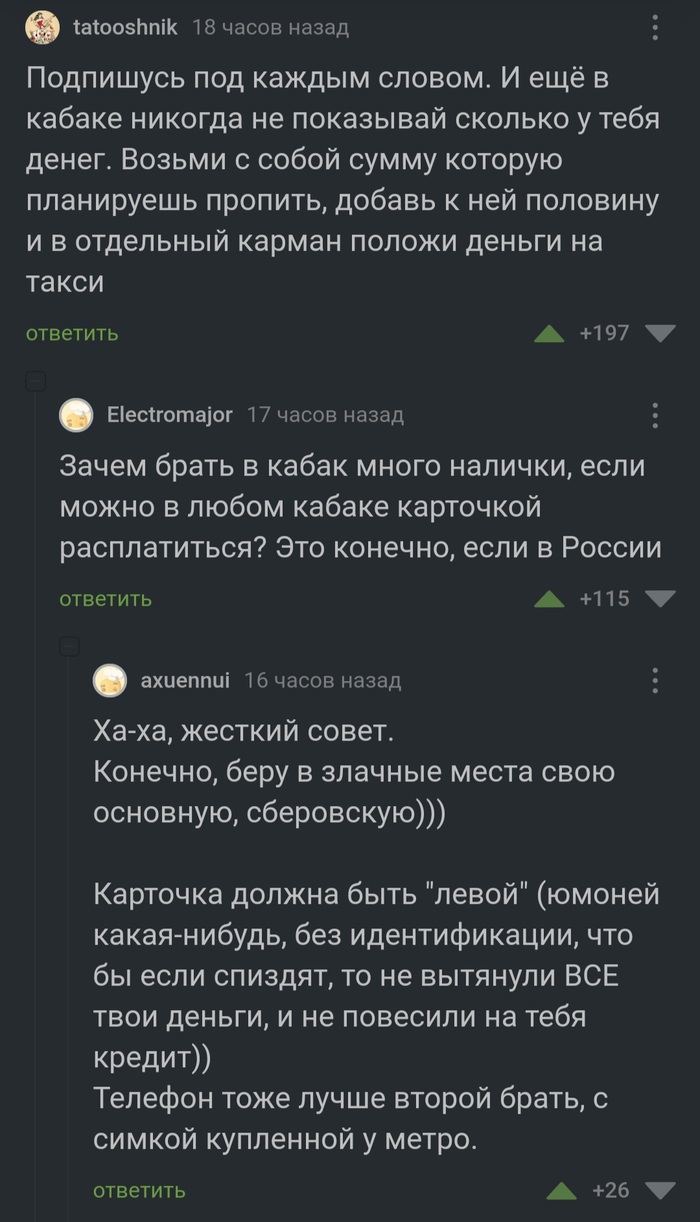
Task: Downvote Electromajor's comment
Action: (660, 599)
